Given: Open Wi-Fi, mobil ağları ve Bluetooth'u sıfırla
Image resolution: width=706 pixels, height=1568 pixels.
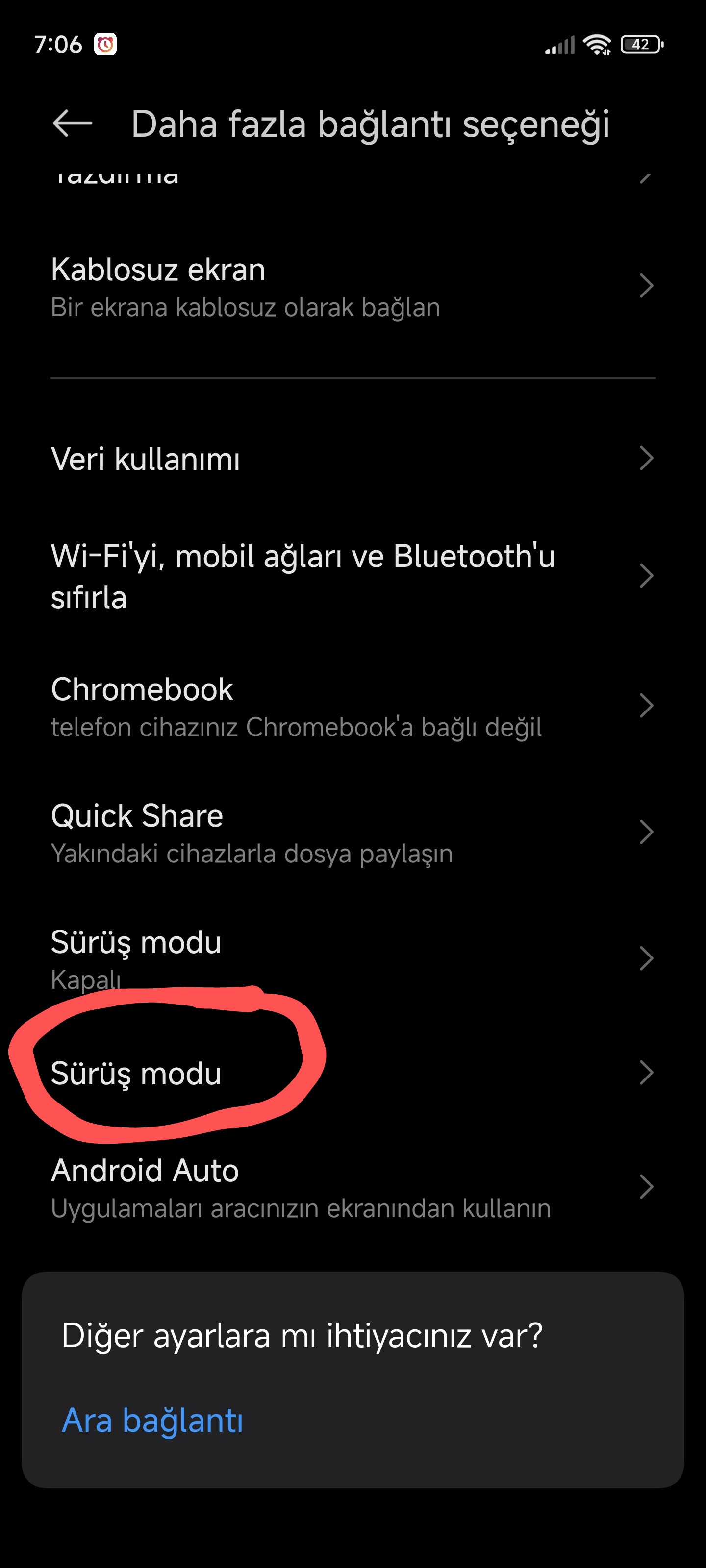Looking at the screenshot, I should [x=352, y=576].
